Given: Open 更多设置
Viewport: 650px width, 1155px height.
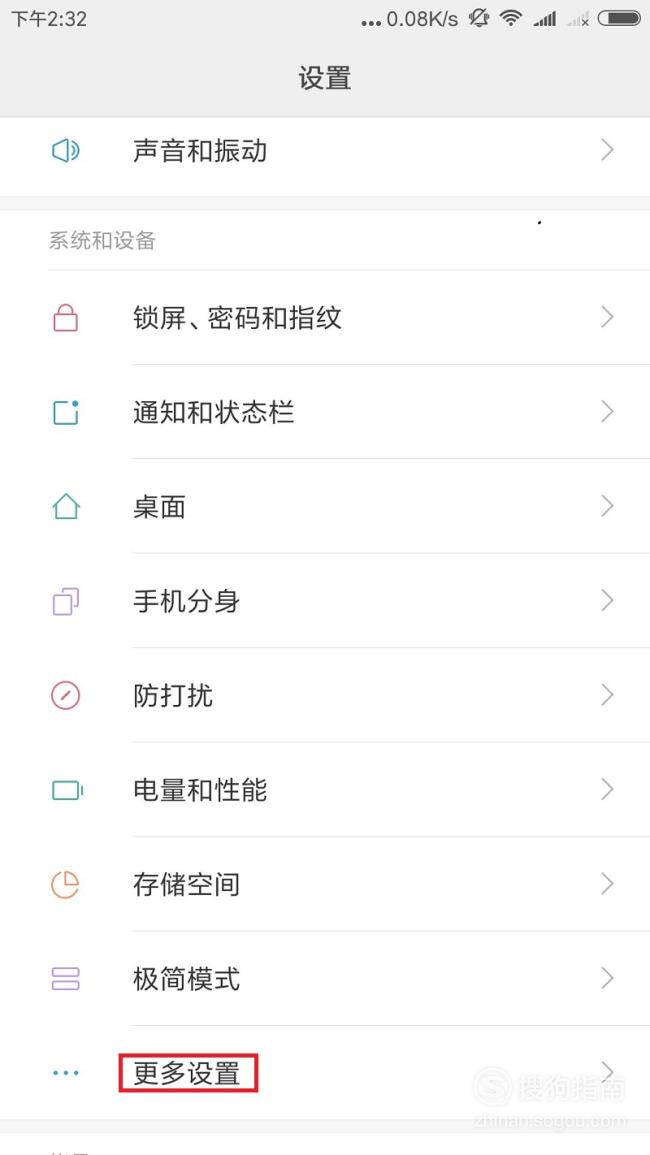Looking at the screenshot, I should [x=325, y=1072].
